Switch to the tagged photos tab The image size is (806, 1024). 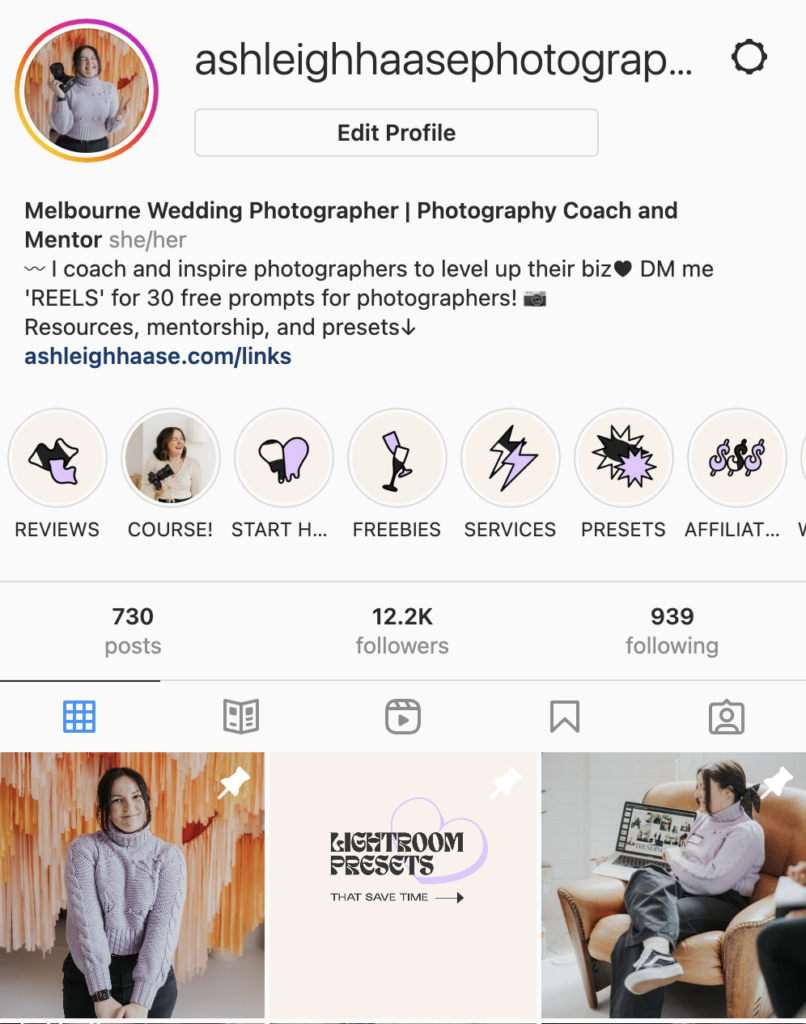click(727, 716)
